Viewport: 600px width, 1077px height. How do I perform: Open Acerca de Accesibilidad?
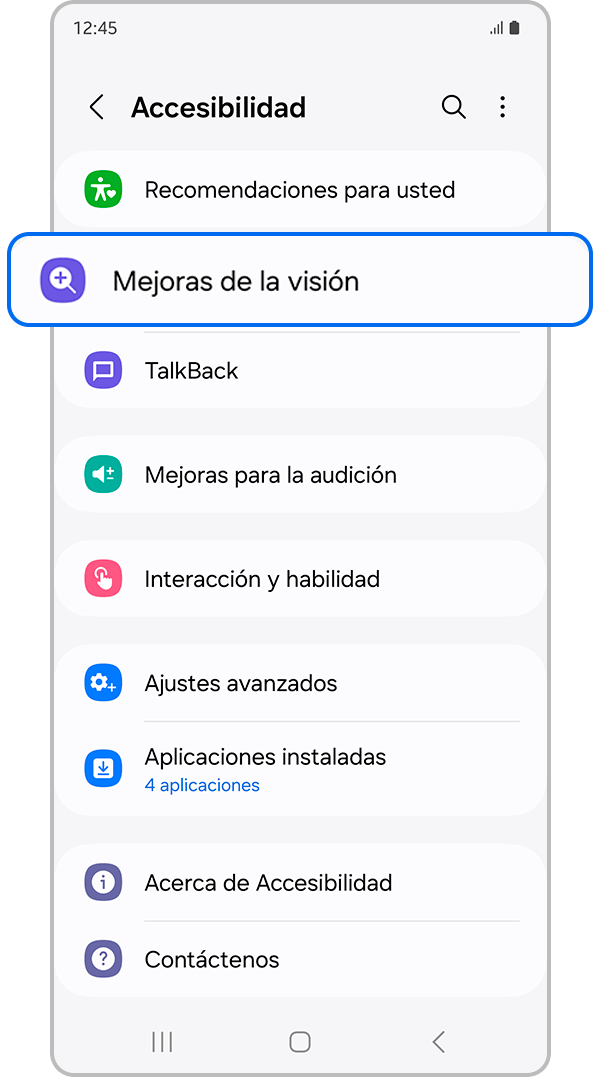pos(300,883)
